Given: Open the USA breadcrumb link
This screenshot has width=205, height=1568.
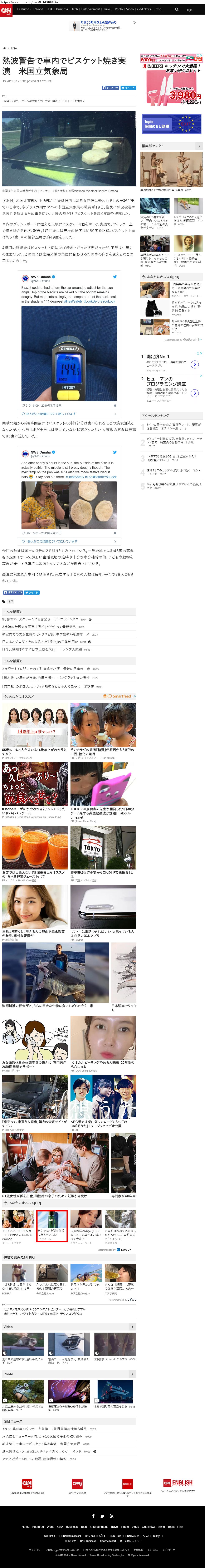Looking at the screenshot, I should (x=14, y=48).
